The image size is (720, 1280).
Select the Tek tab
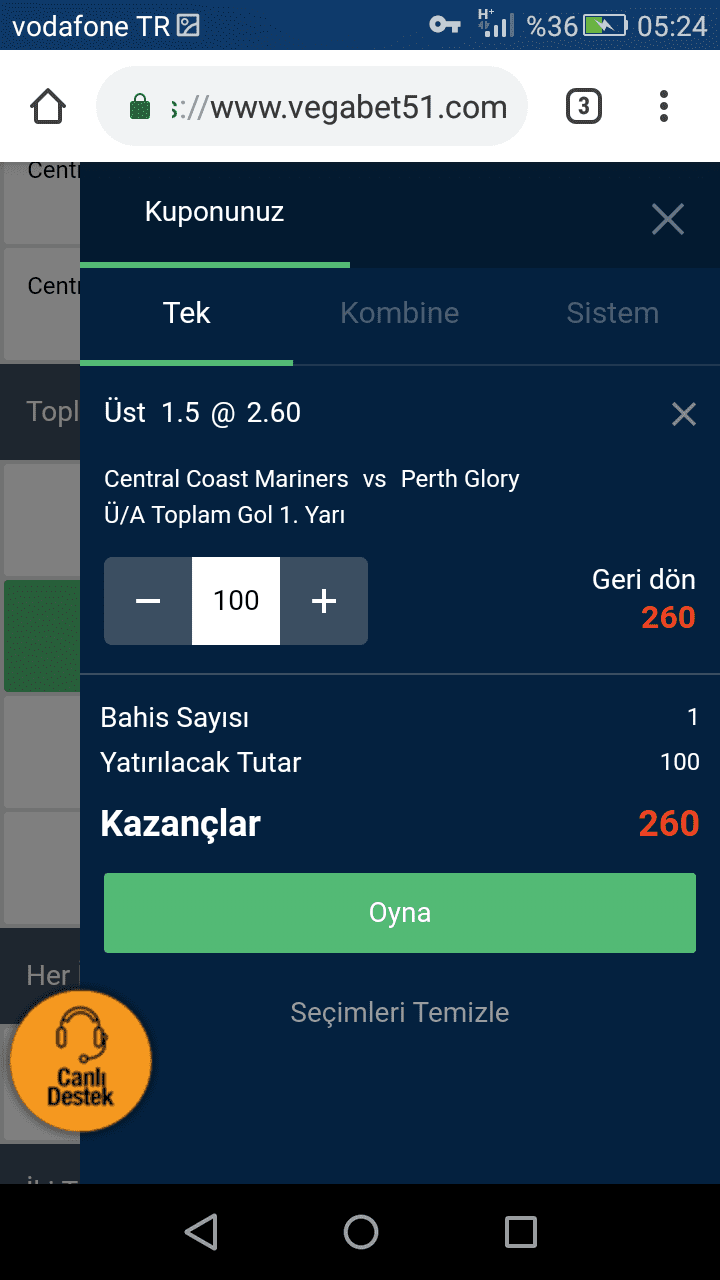187,313
